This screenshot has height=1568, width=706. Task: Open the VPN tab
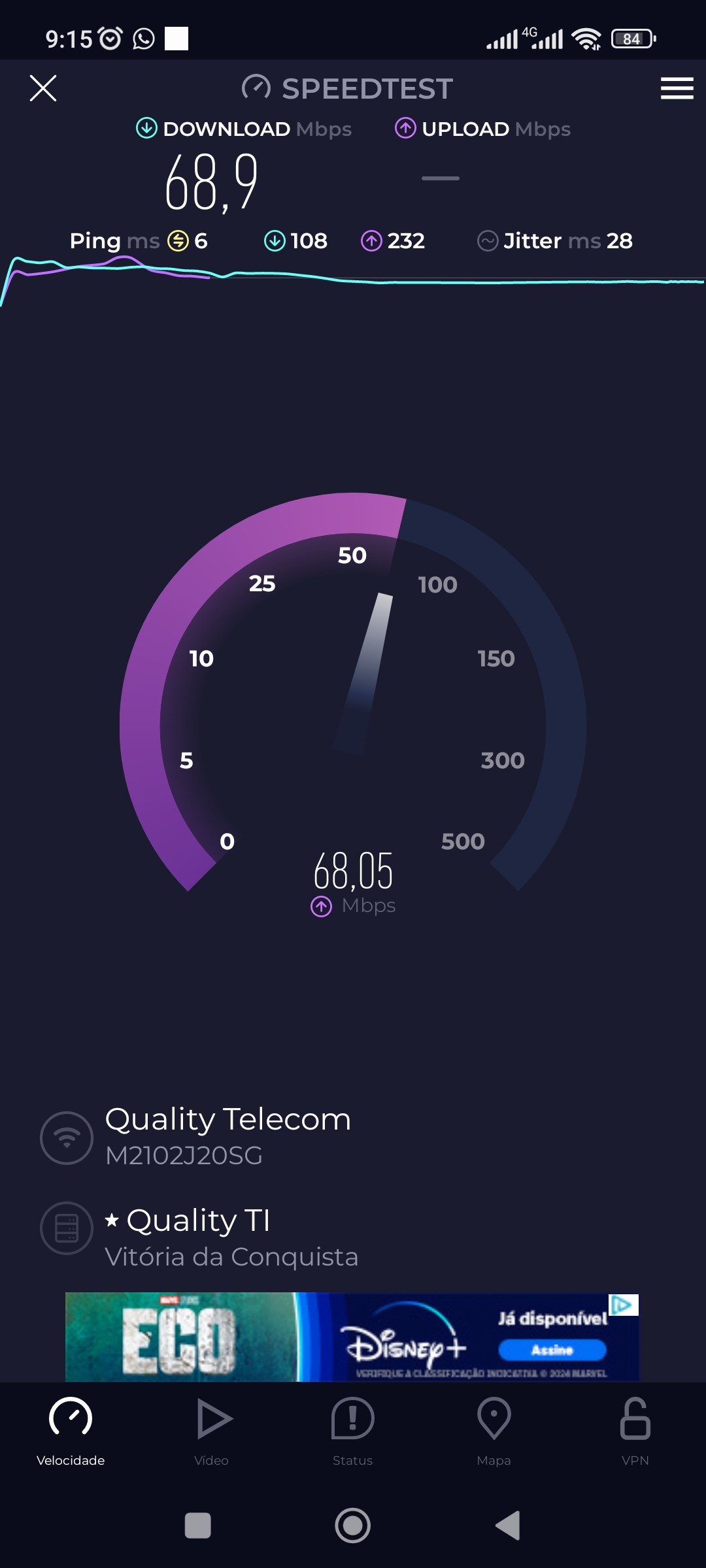pyautogui.click(x=635, y=1431)
